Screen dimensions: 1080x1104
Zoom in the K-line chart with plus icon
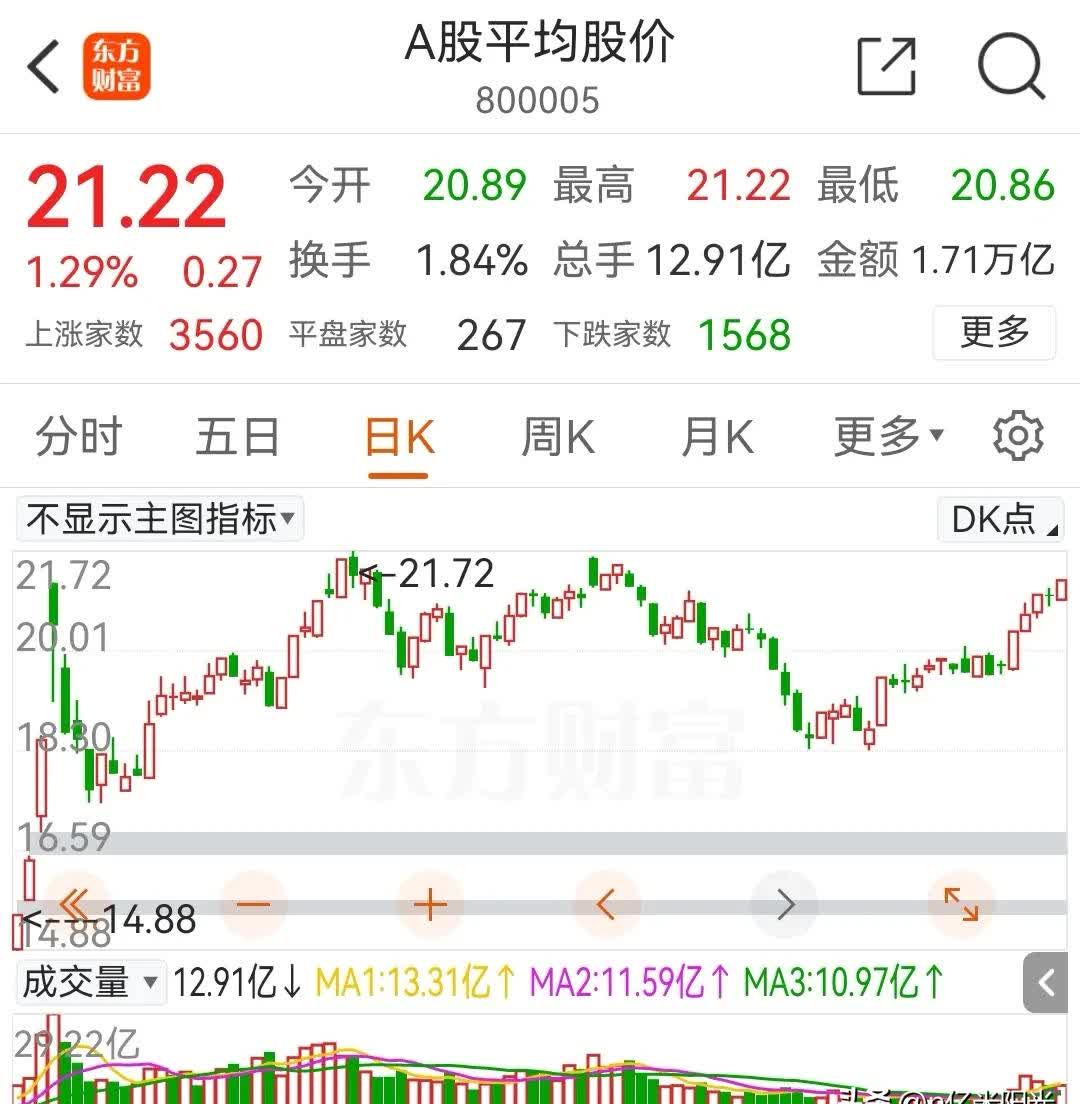click(x=429, y=904)
